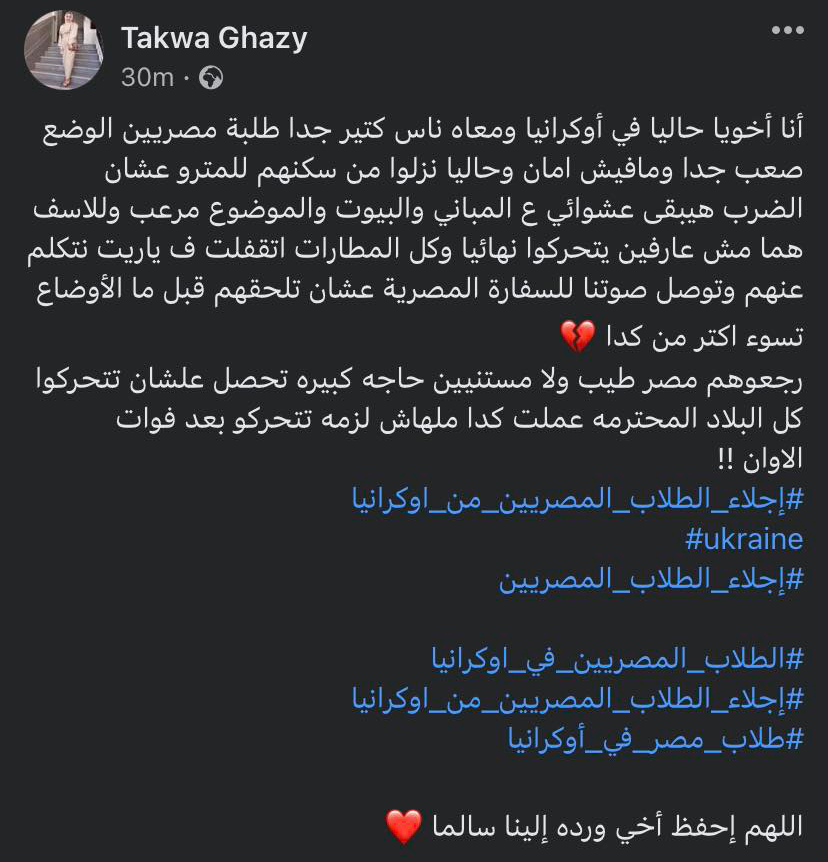Open the #ukraine hashtag
This screenshot has width=828, height=862.
[x=744, y=539]
